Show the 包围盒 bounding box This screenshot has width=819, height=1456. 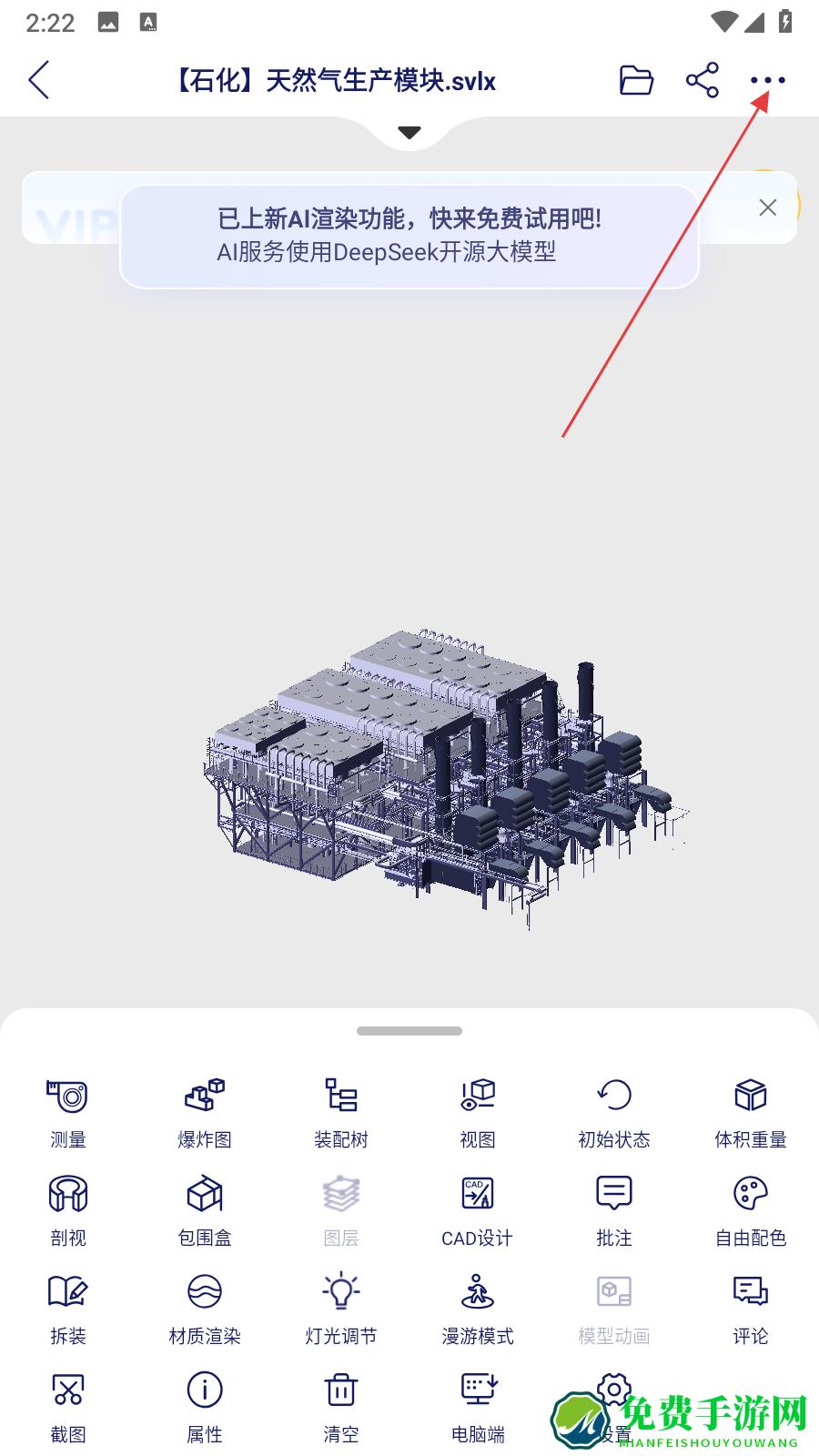205,1208
